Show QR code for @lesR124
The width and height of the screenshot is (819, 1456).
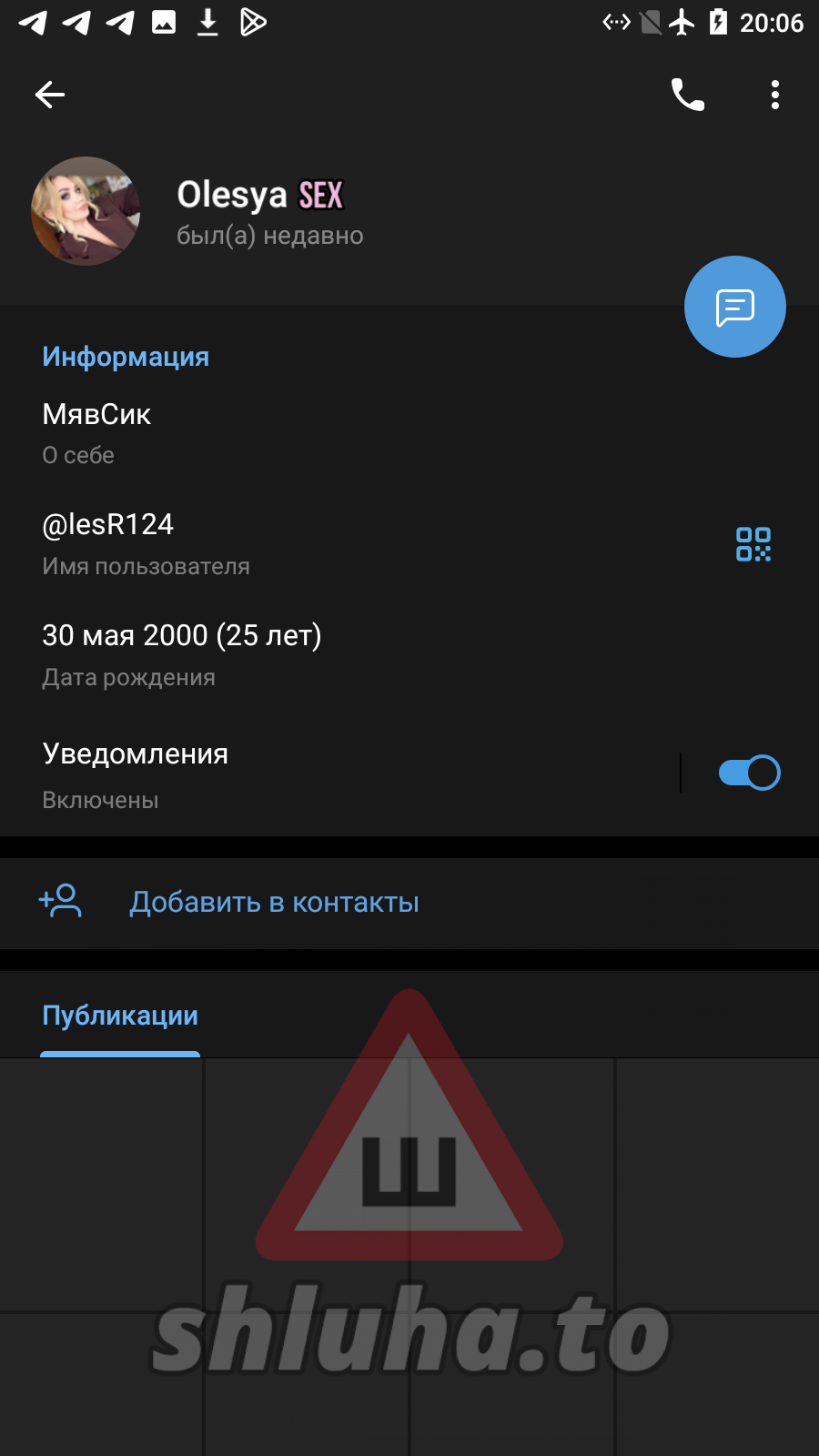[x=753, y=544]
